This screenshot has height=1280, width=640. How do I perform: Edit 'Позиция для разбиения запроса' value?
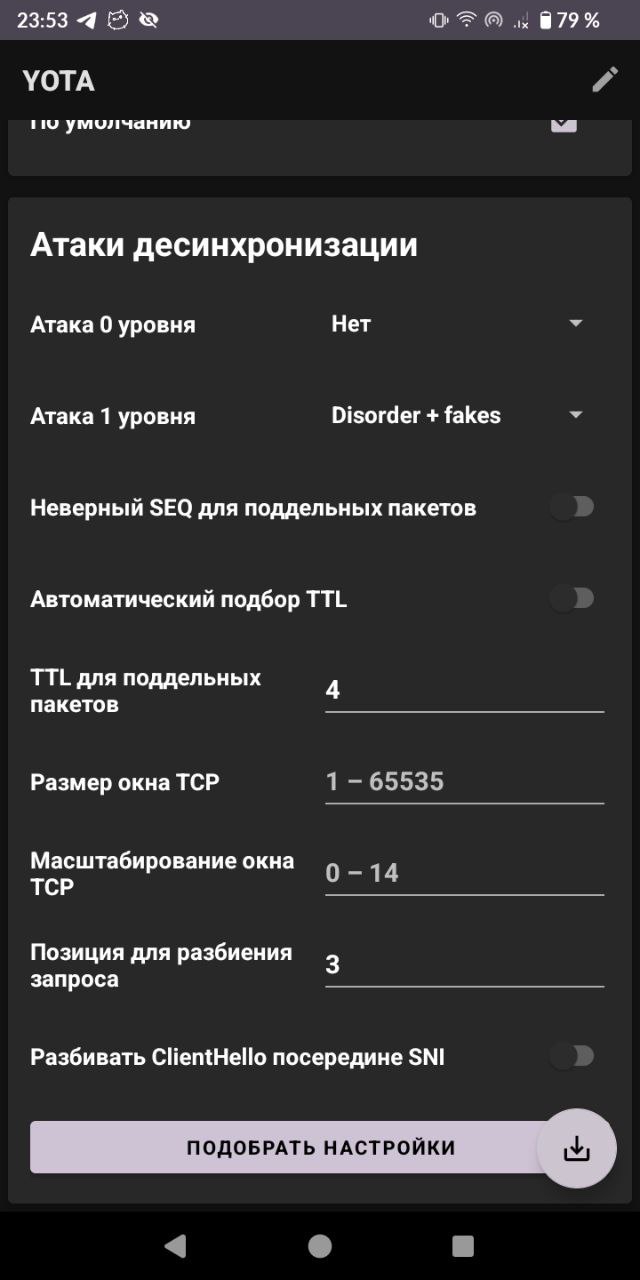(x=465, y=965)
